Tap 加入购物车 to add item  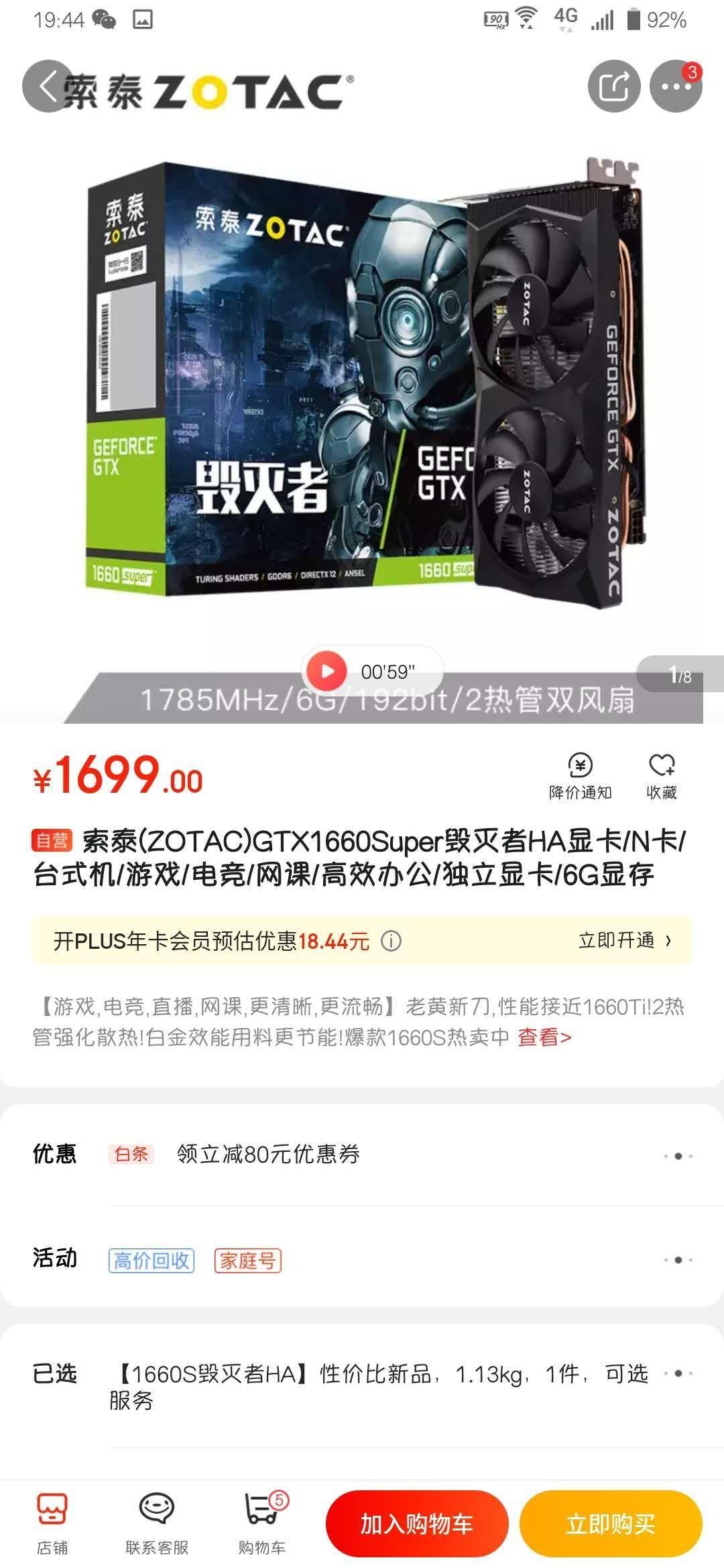416,1524
